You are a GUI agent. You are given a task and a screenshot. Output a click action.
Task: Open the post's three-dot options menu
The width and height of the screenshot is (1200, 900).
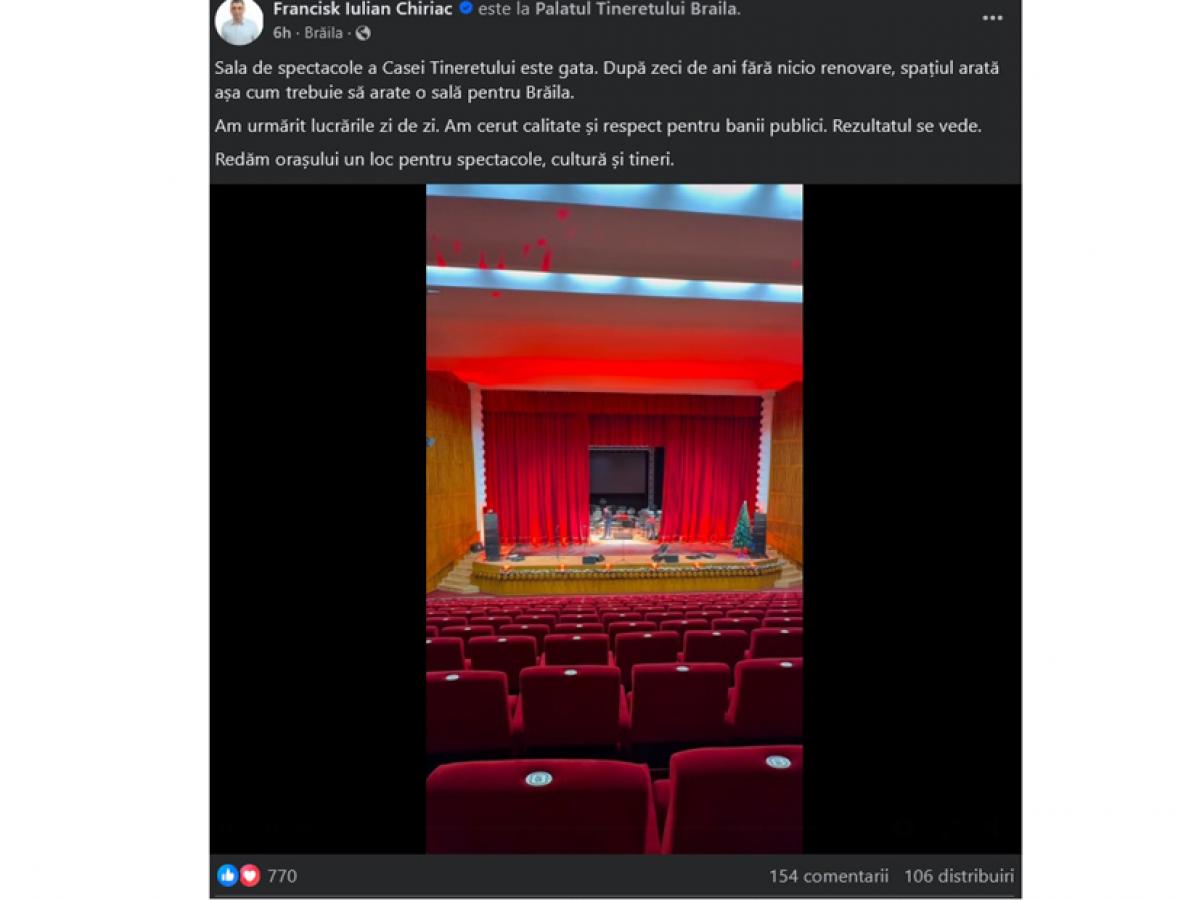(991, 18)
